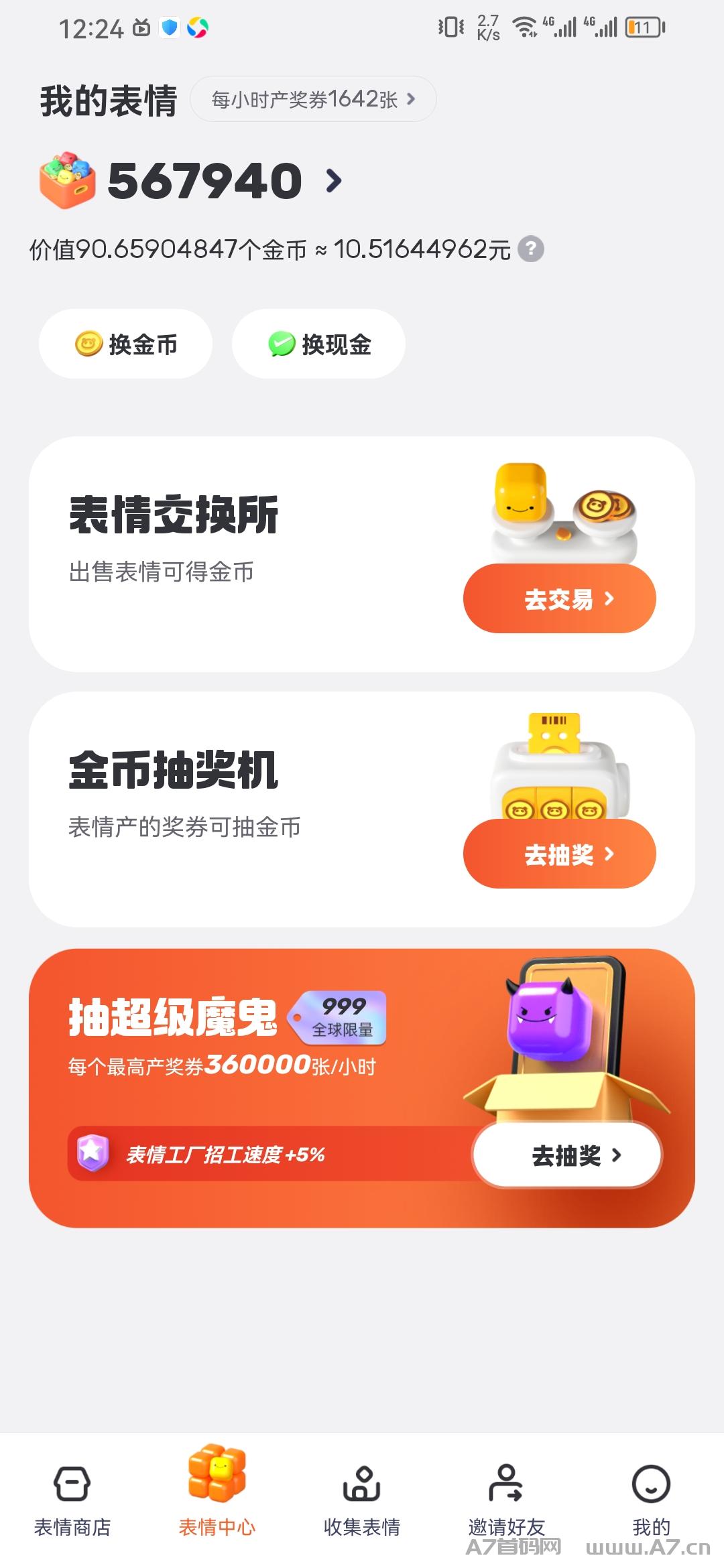The width and height of the screenshot is (724, 1568).
Task: Go to the 收集表情 tab
Action: 362,1498
